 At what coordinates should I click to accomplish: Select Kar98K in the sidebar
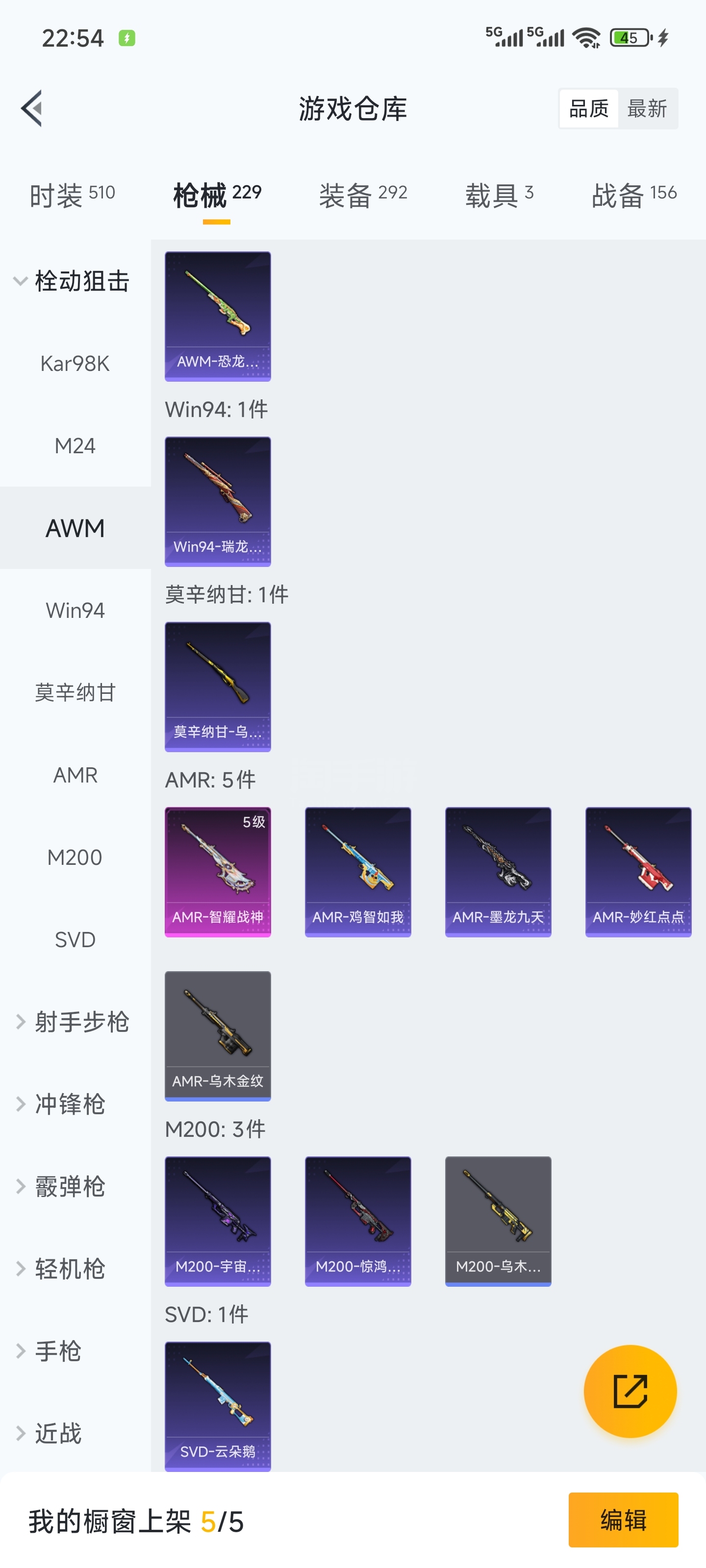coord(75,364)
